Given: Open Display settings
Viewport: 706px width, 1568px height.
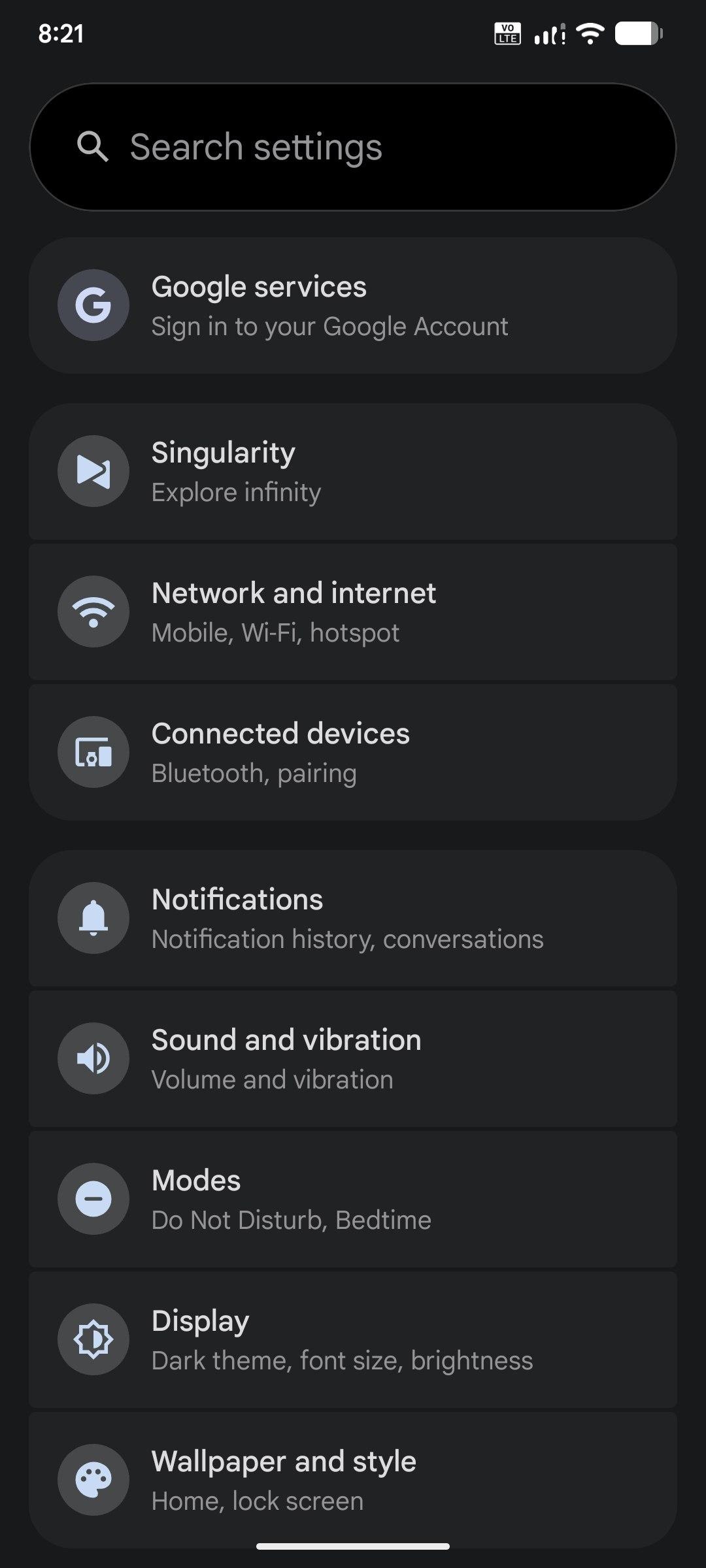Looking at the screenshot, I should tap(353, 1340).
